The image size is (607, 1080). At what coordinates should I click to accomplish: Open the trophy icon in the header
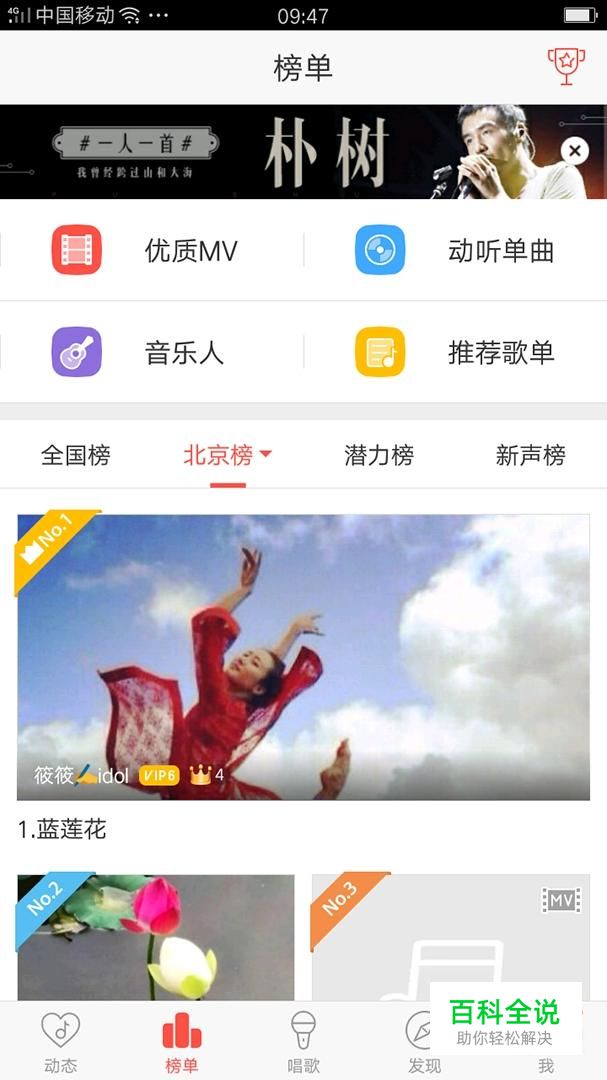point(566,66)
